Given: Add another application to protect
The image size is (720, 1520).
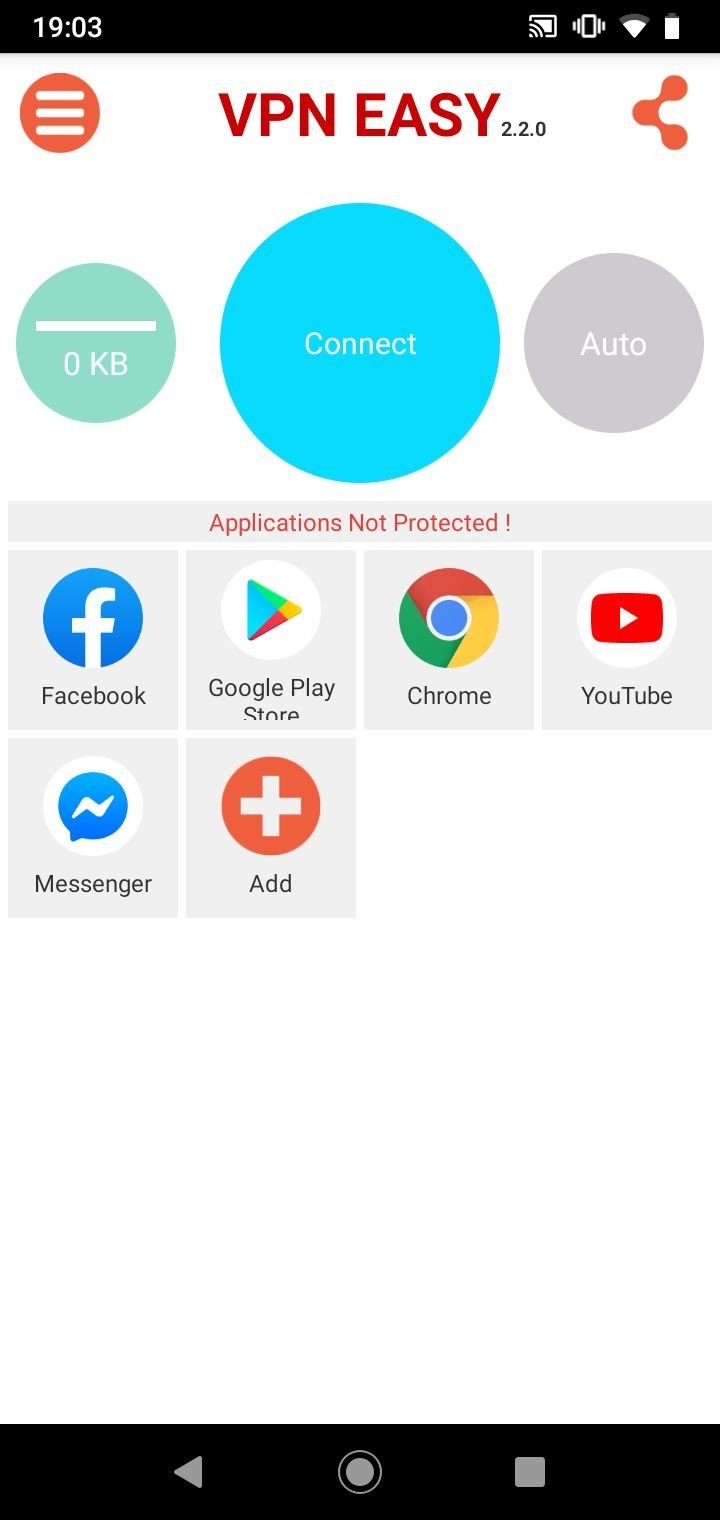Looking at the screenshot, I should pos(271,827).
